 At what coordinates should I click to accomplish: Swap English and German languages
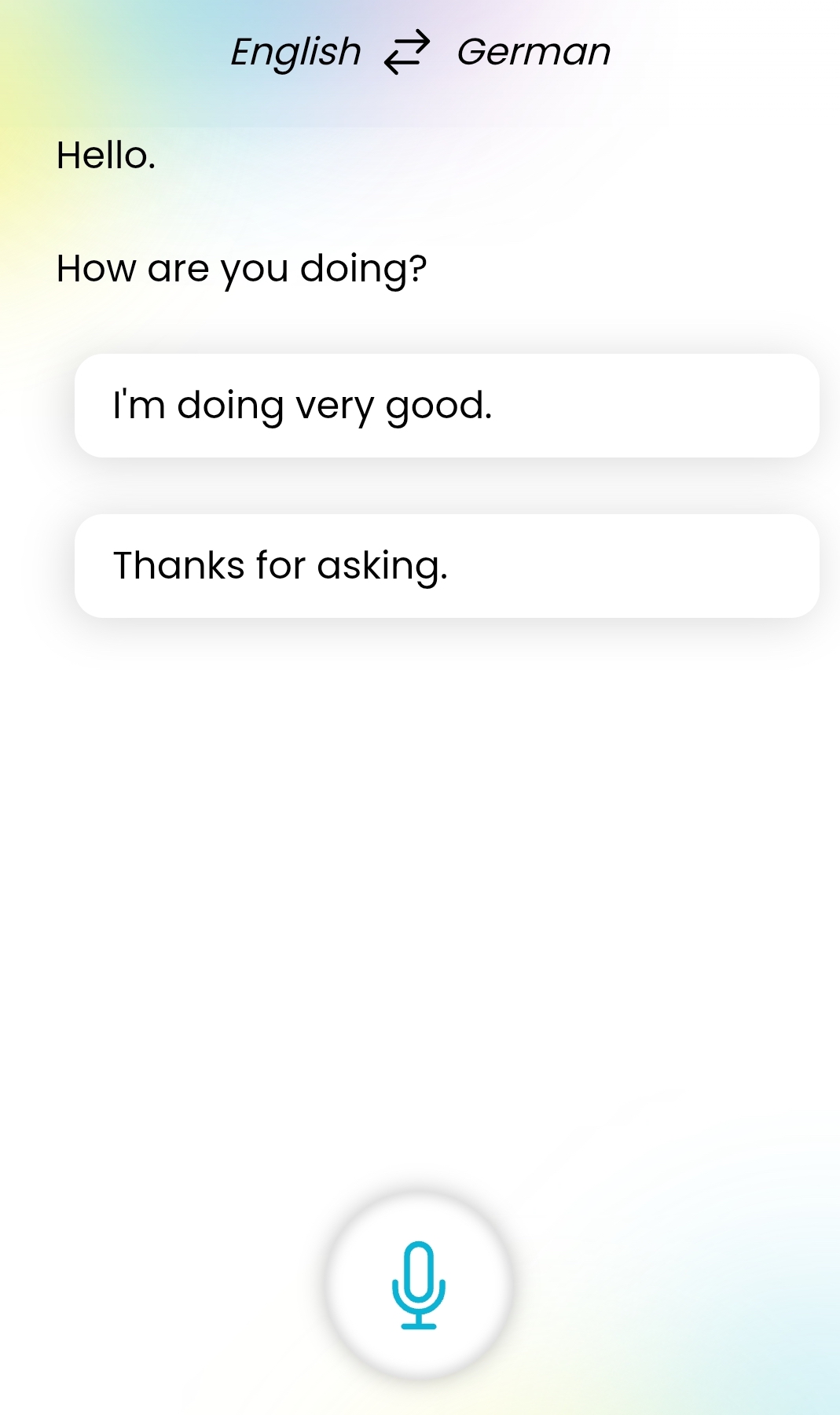point(407,52)
